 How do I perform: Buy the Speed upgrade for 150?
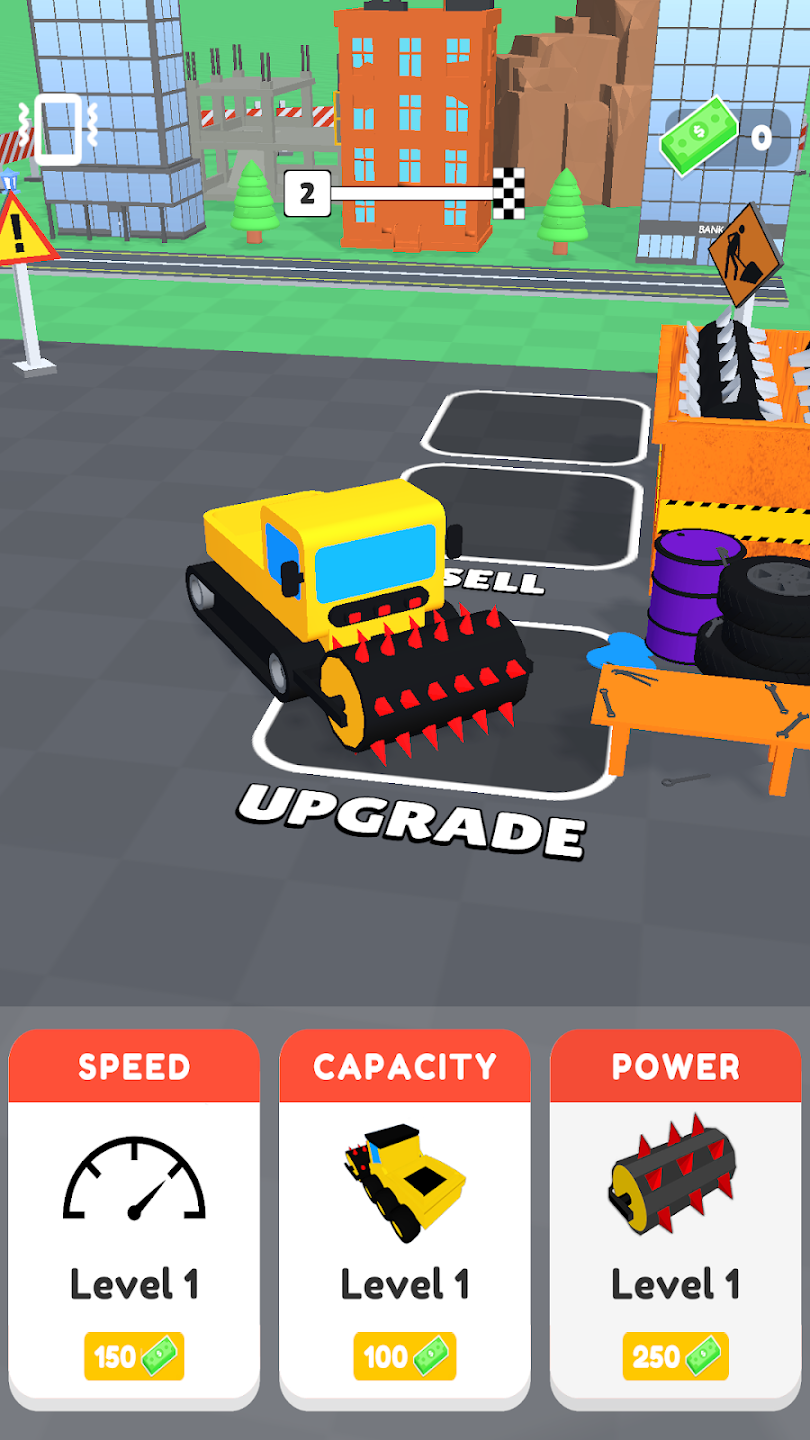134,1356
